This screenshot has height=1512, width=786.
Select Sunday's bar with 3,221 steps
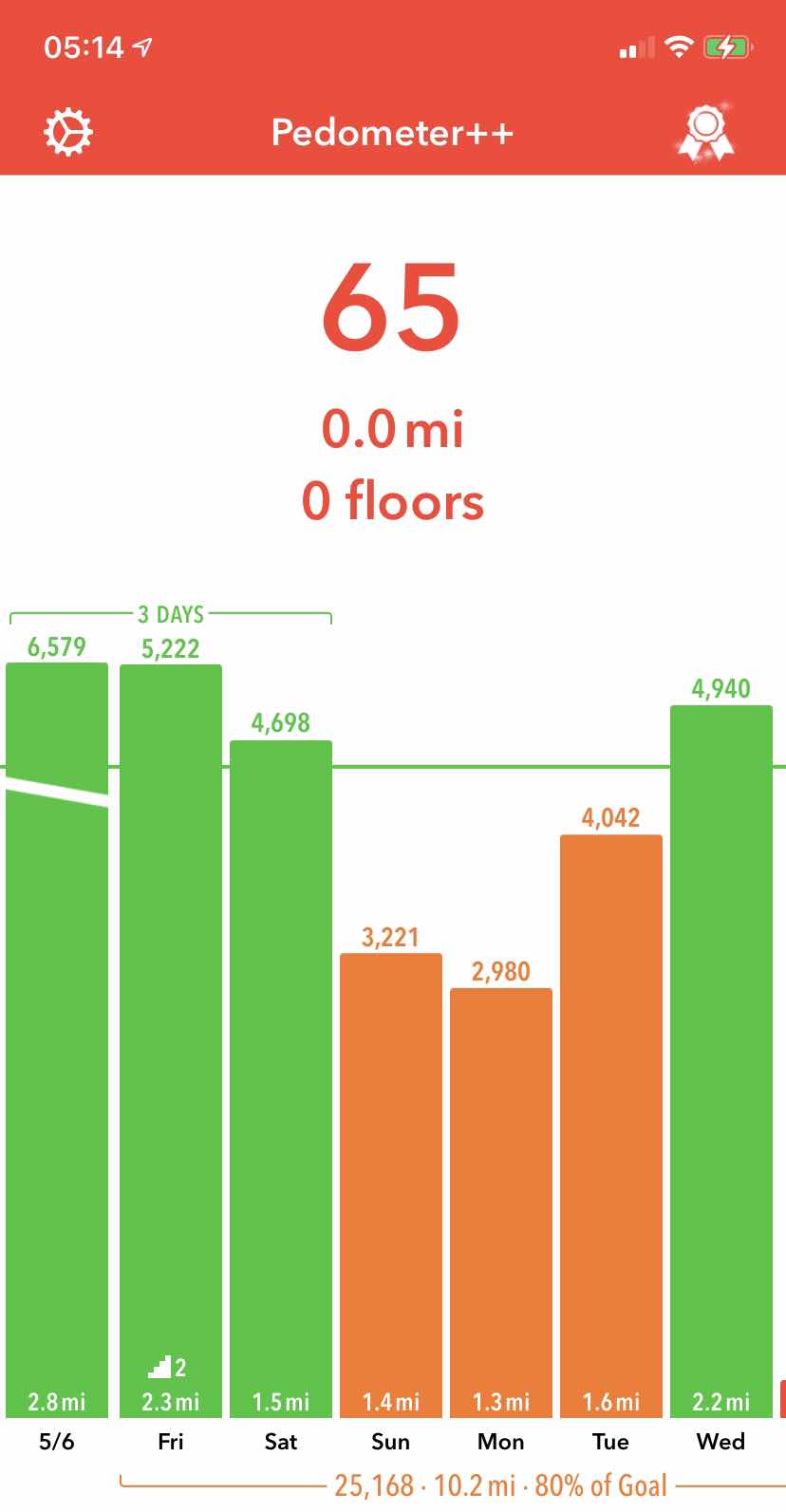(391, 1185)
